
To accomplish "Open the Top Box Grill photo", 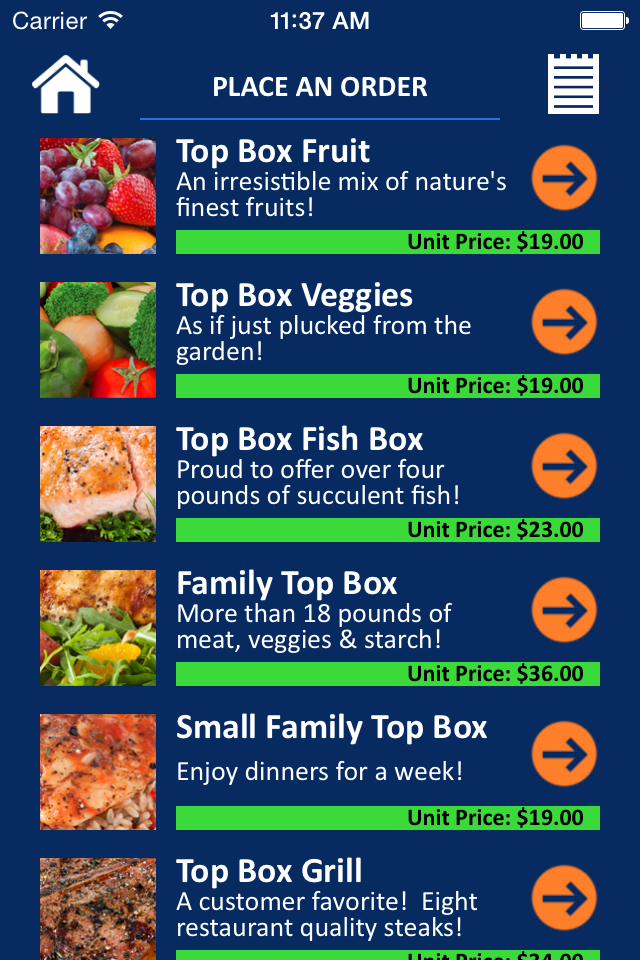I will (x=98, y=908).
